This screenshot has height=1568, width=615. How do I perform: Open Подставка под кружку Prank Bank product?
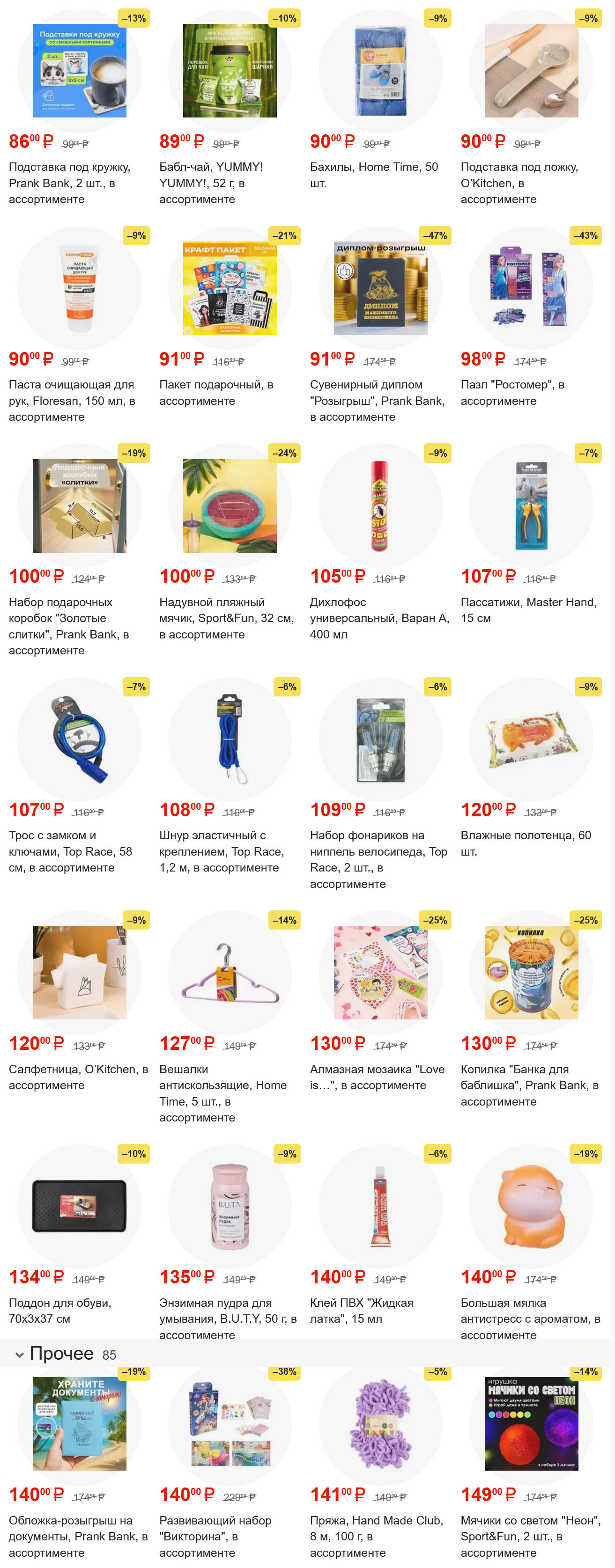(x=79, y=71)
